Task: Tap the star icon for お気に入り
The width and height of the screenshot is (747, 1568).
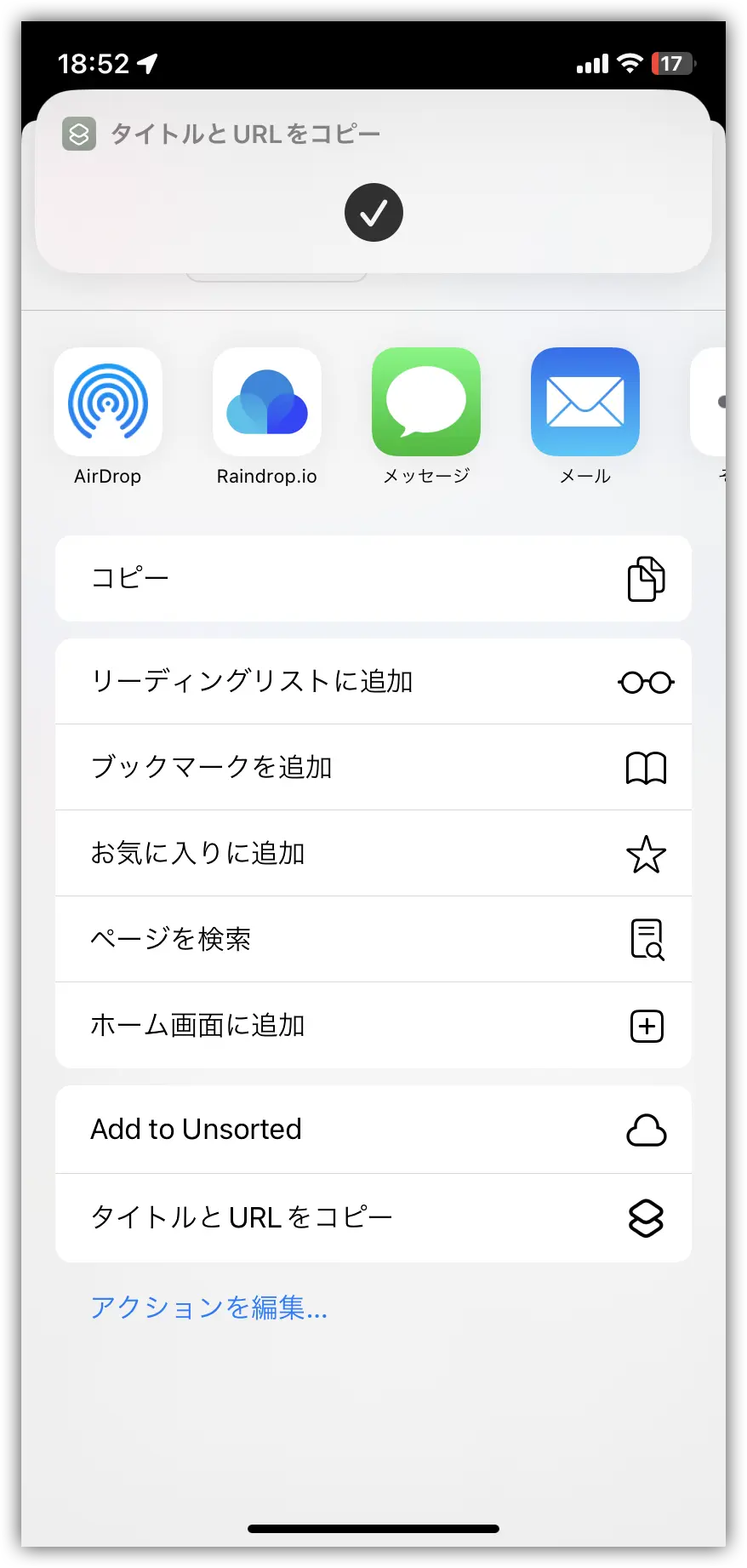Action: [646, 854]
